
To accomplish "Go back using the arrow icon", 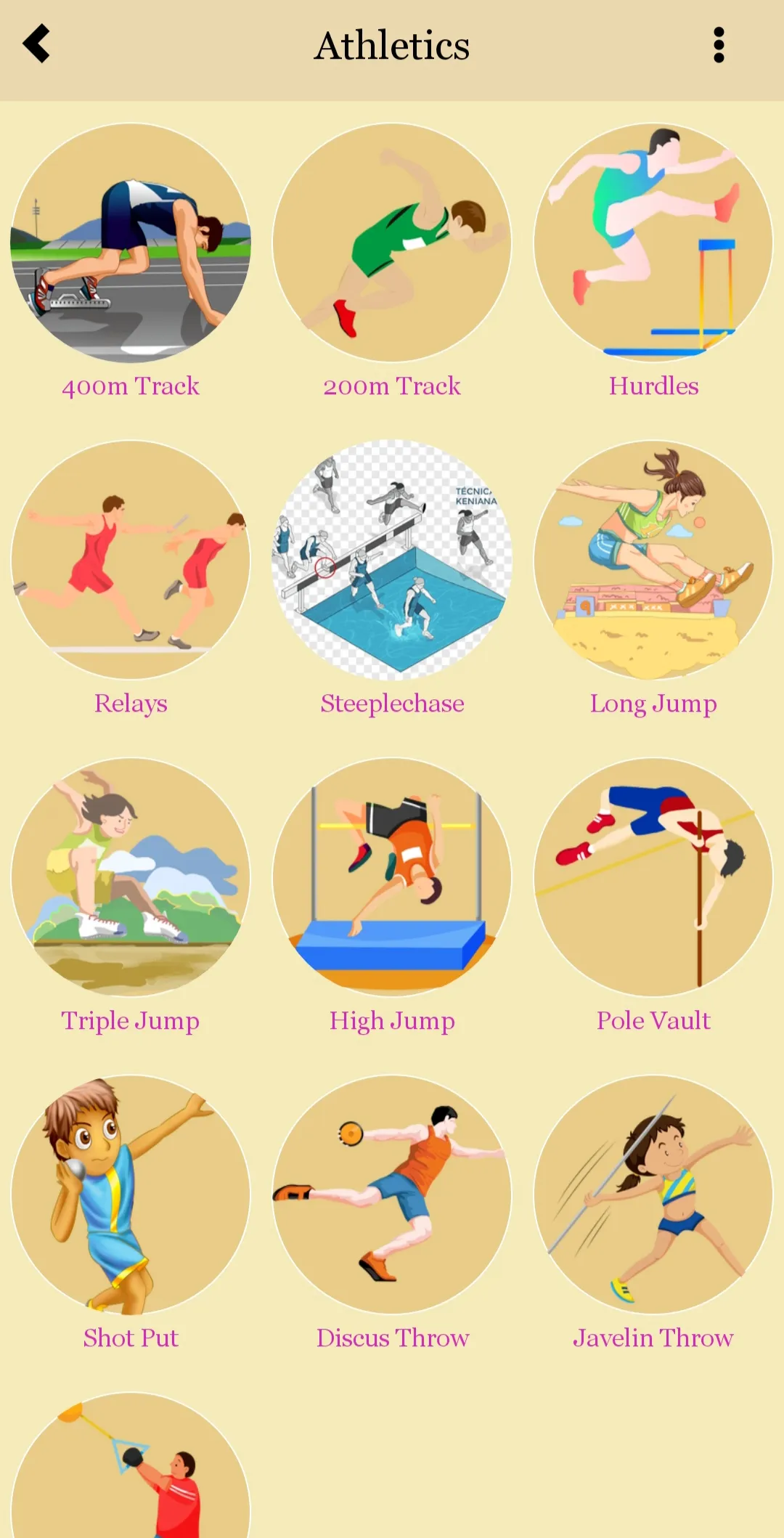I will [36, 44].
